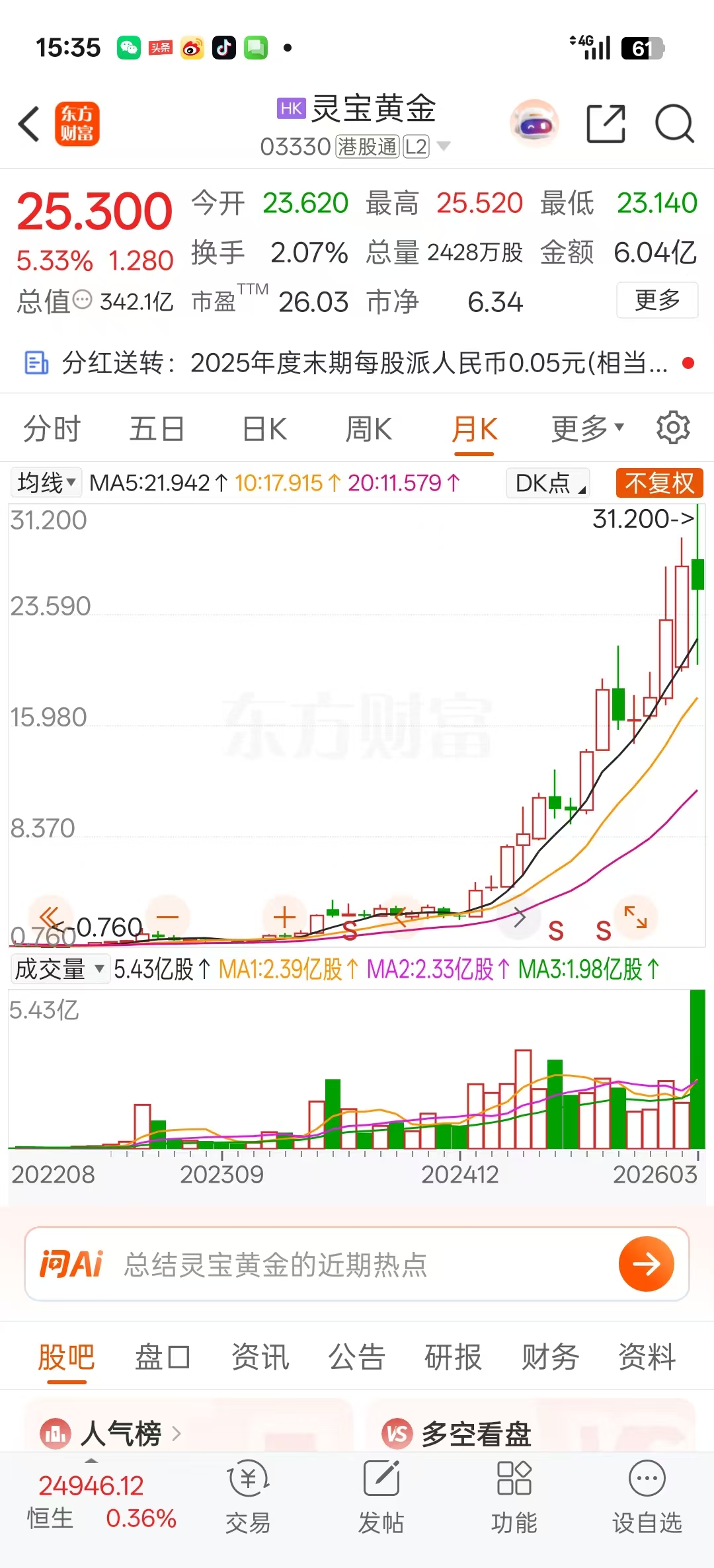This screenshot has width=714, height=1568.
Task: Share this stock page
Action: coord(606,124)
